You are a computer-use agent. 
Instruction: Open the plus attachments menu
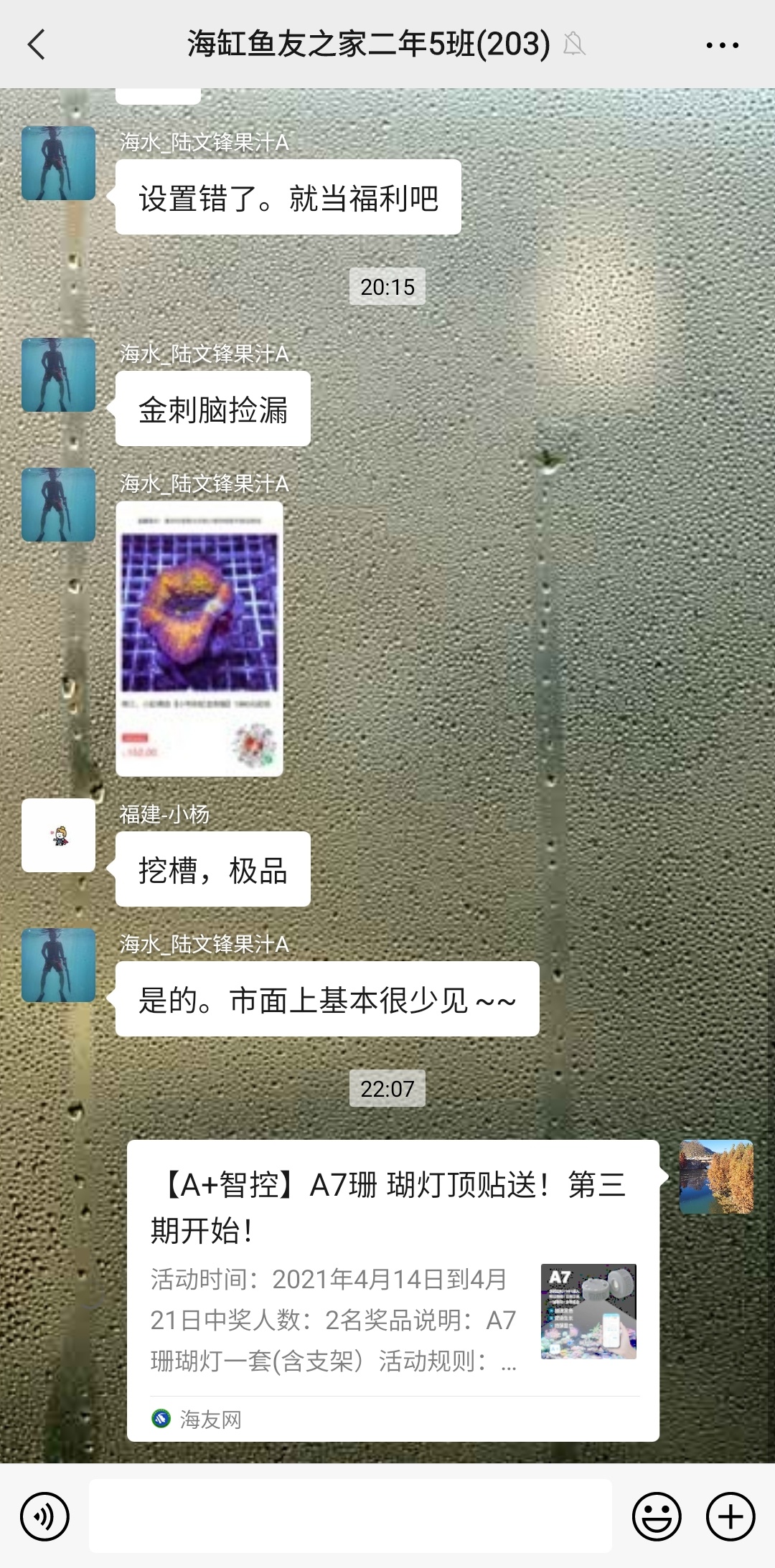tap(731, 1516)
